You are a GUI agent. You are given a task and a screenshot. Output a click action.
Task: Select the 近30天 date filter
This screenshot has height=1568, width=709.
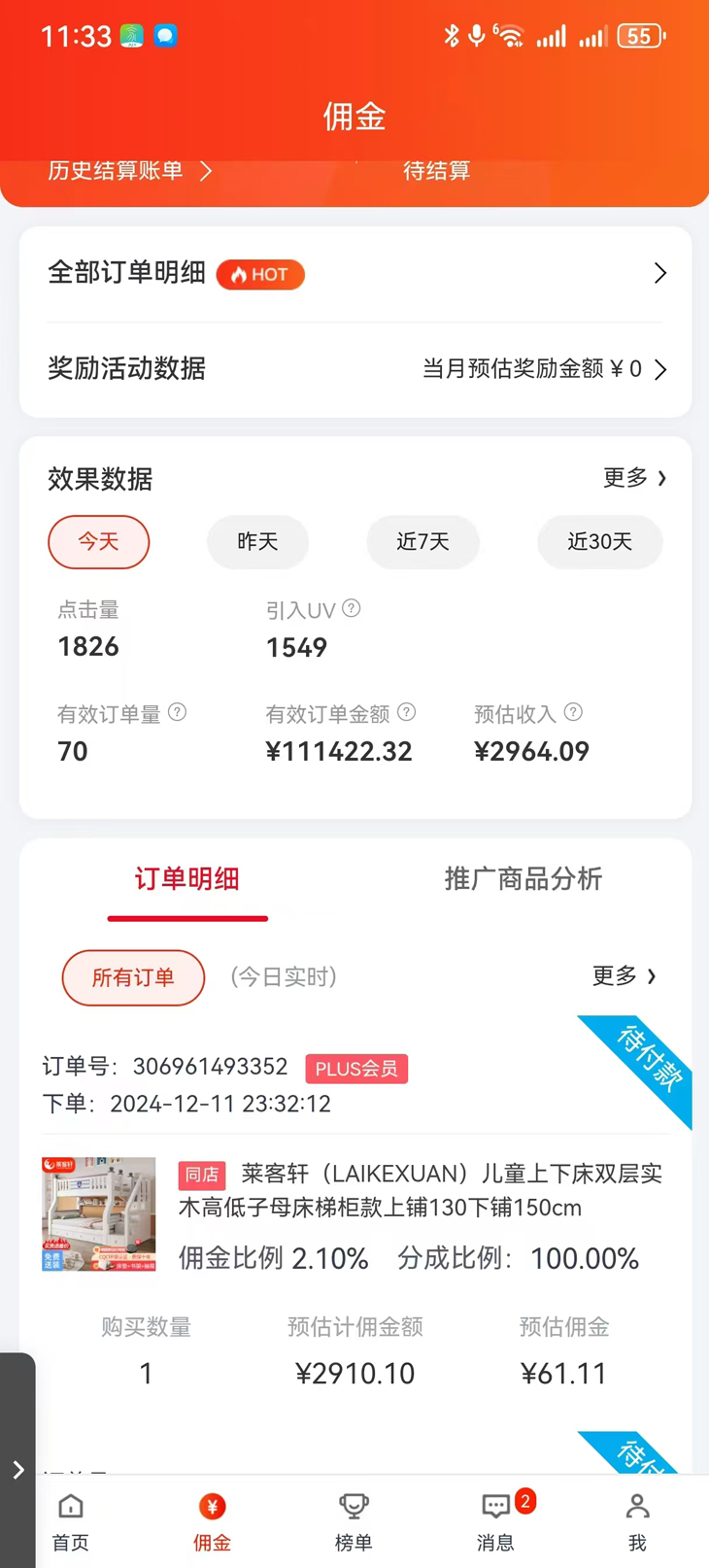point(599,542)
